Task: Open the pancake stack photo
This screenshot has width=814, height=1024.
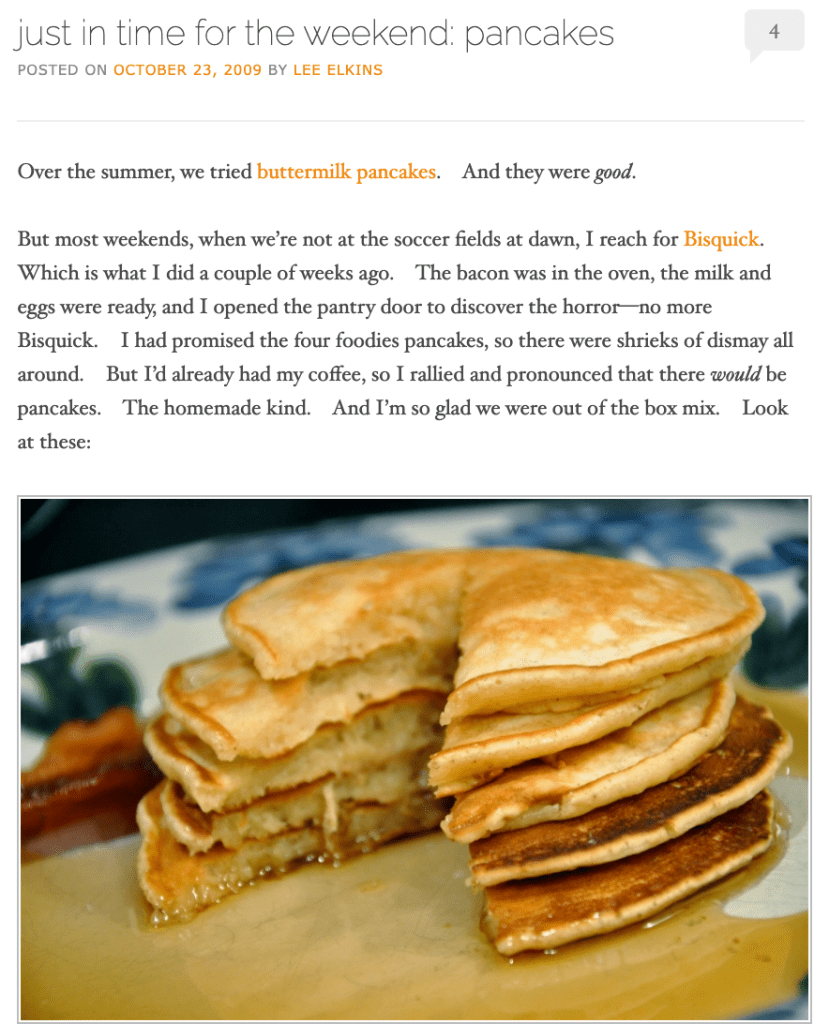Action: (x=414, y=758)
